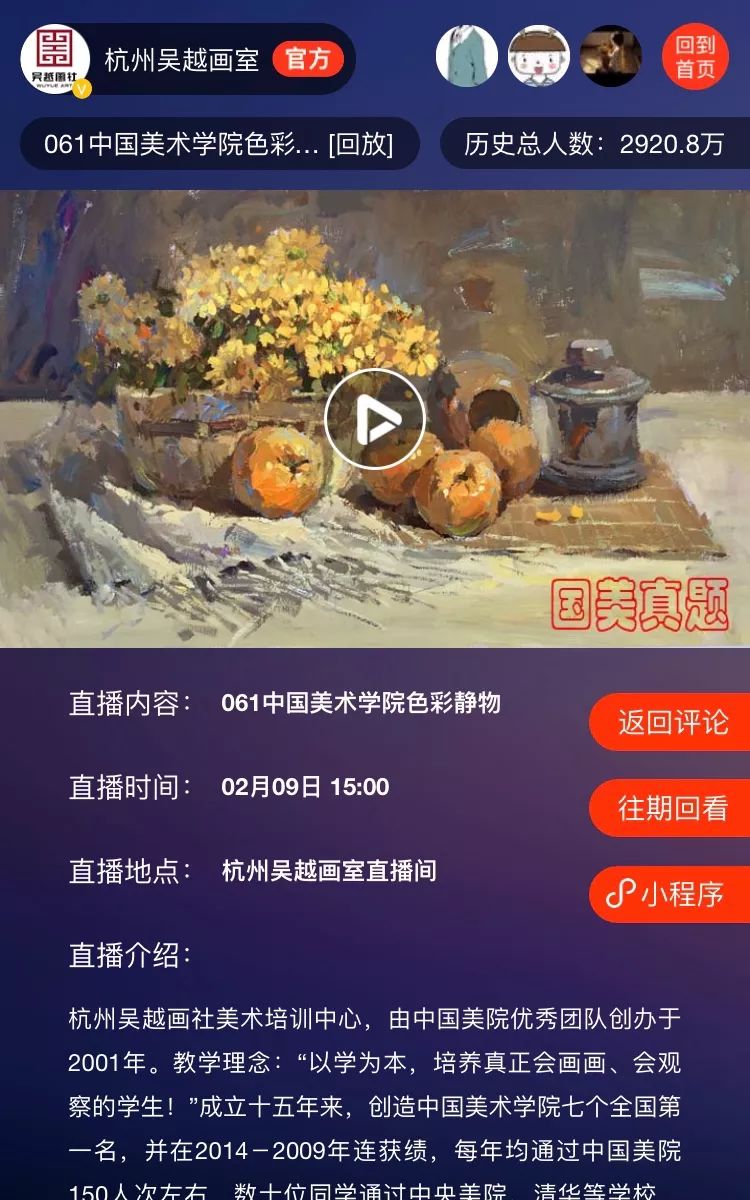Screen dimensions: 750x1200
Task: View the dark photo viewer avatar
Action: [x=611, y=56]
